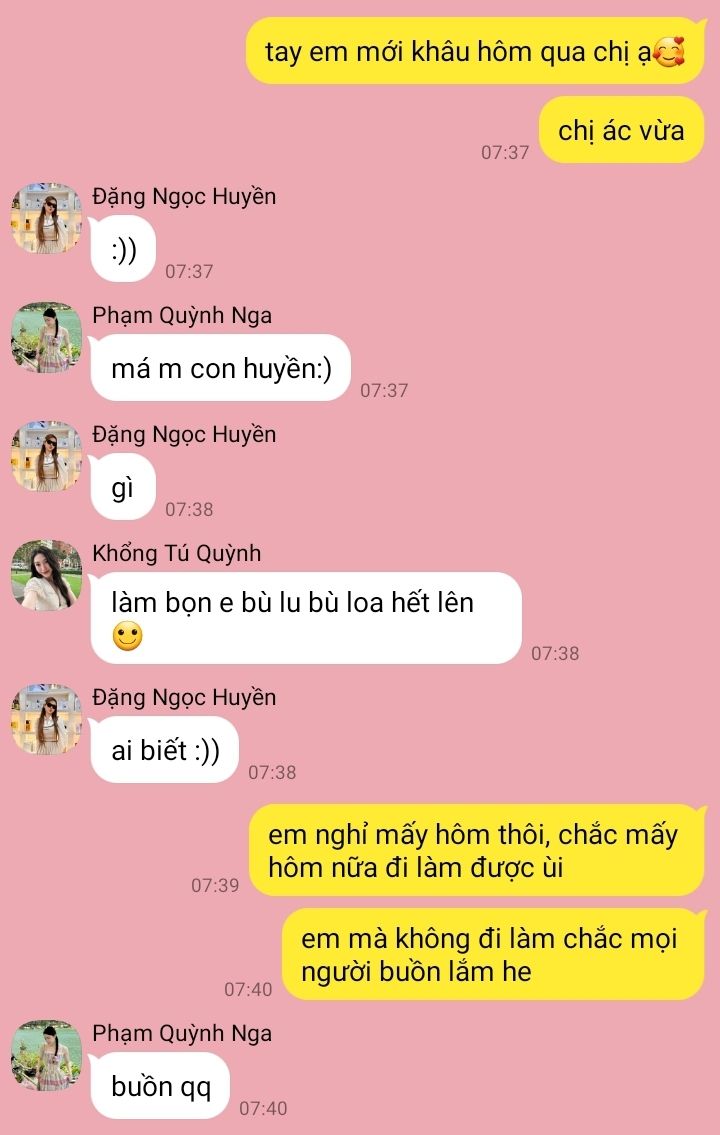Tap Đặng Ngọc Huyền's avatar beside ":))" message
720x1135 pixels.
tap(46, 218)
